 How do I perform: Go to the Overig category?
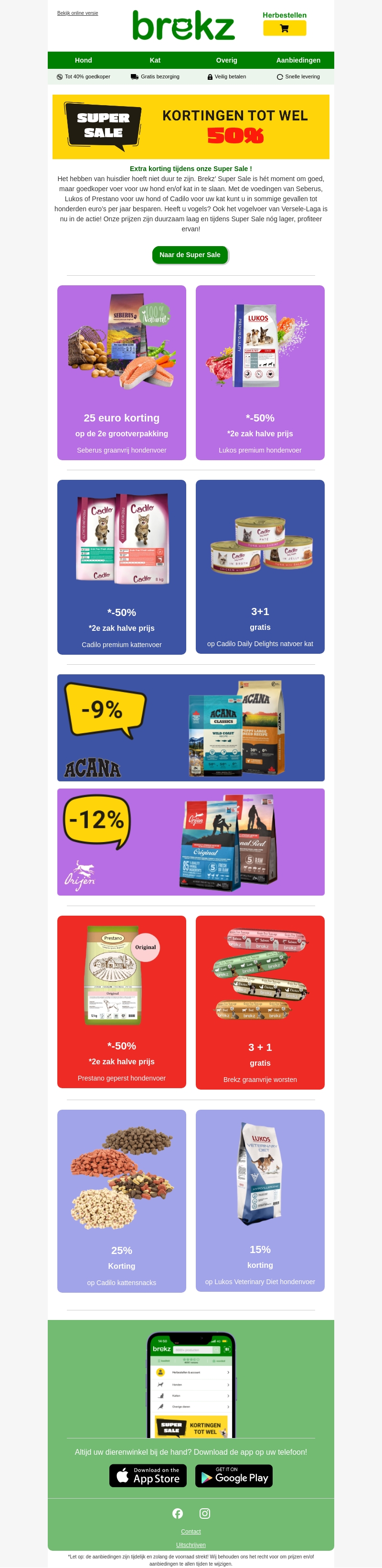pyautogui.click(x=226, y=60)
